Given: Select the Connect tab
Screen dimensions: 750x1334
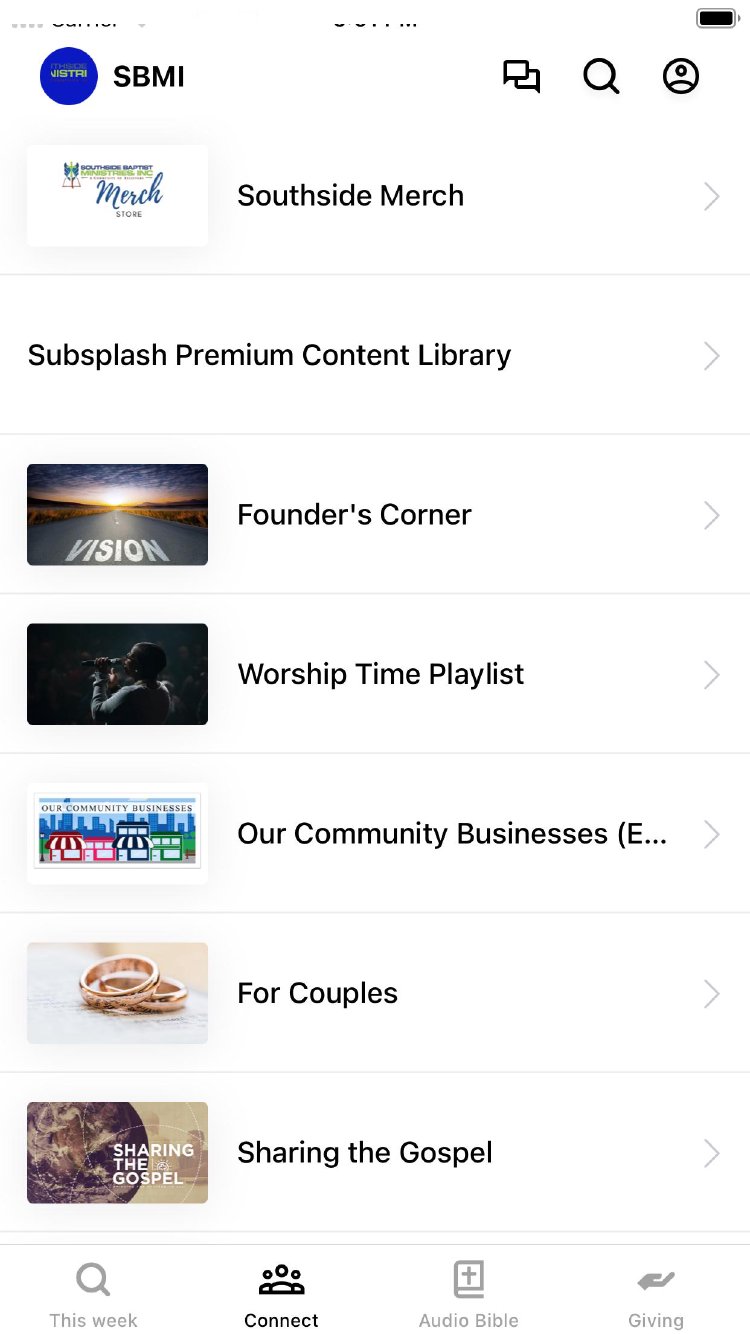Looking at the screenshot, I should [x=281, y=1295].
